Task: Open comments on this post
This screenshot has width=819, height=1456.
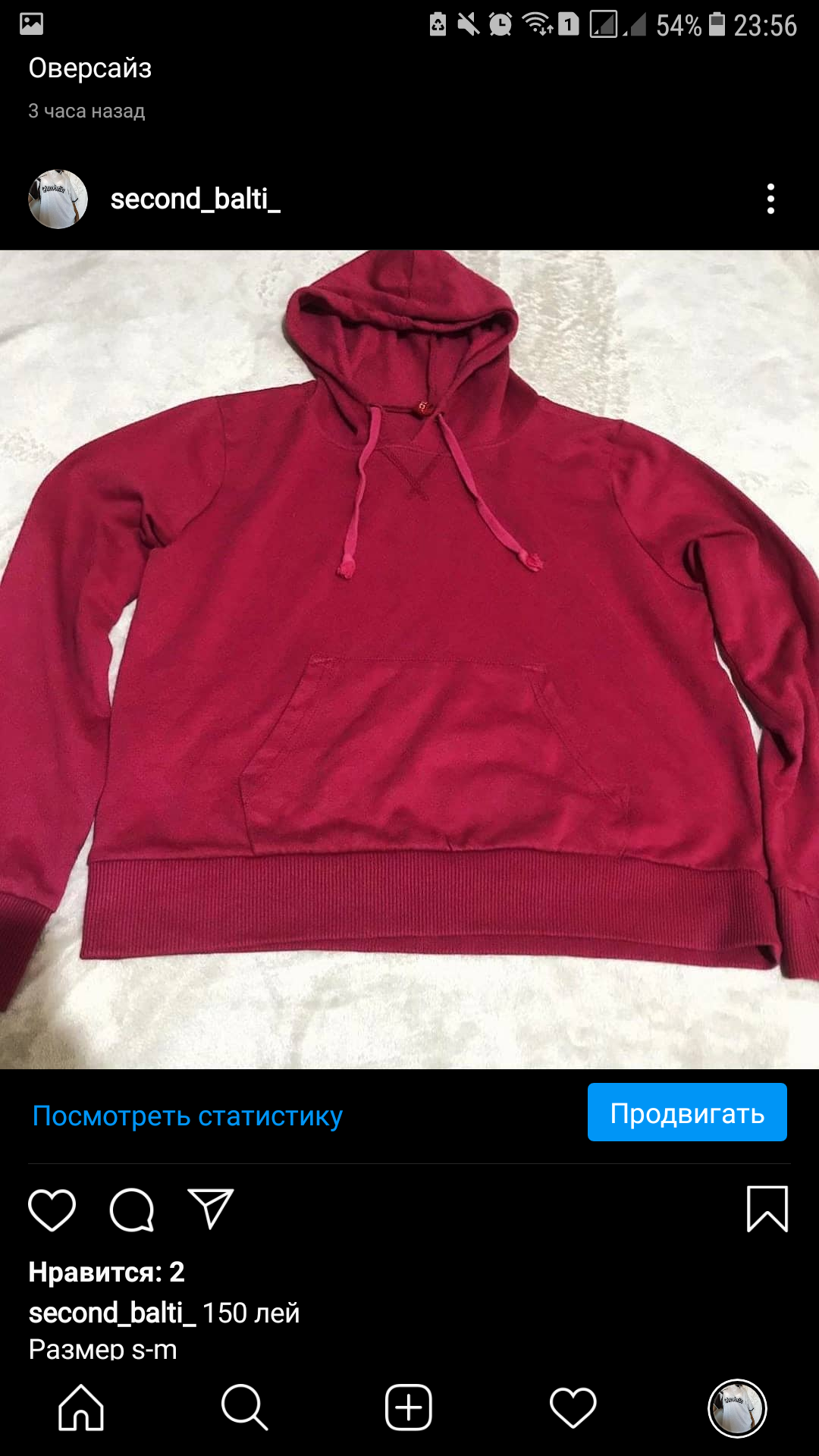Action: pos(132,1210)
